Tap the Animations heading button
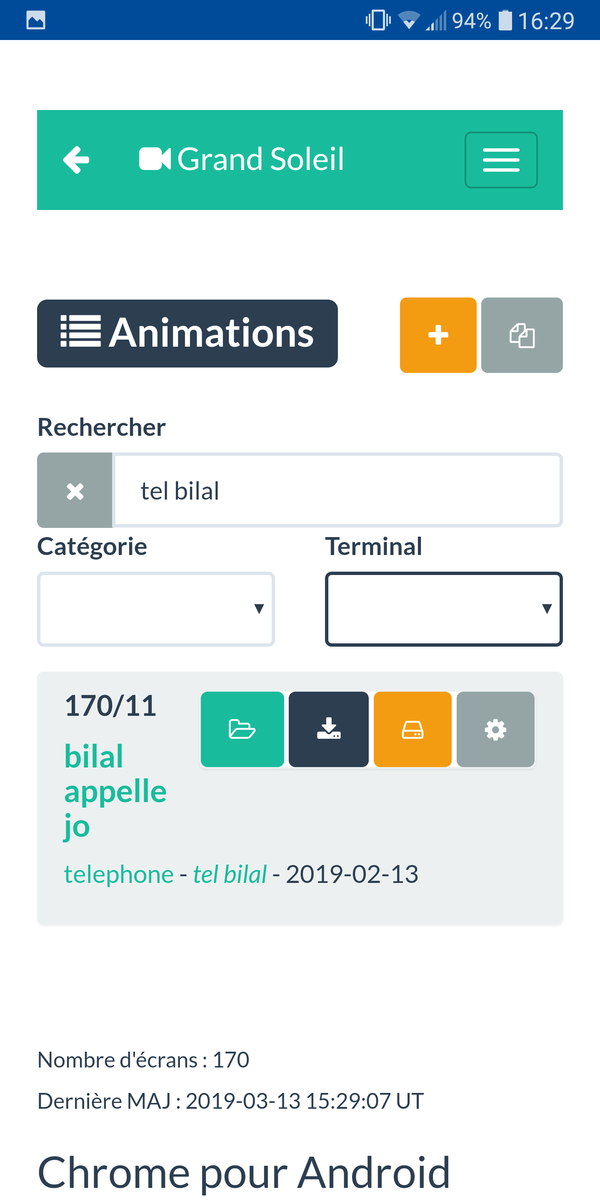The width and height of the screenshot is (600, 1200). click(187, 333)
